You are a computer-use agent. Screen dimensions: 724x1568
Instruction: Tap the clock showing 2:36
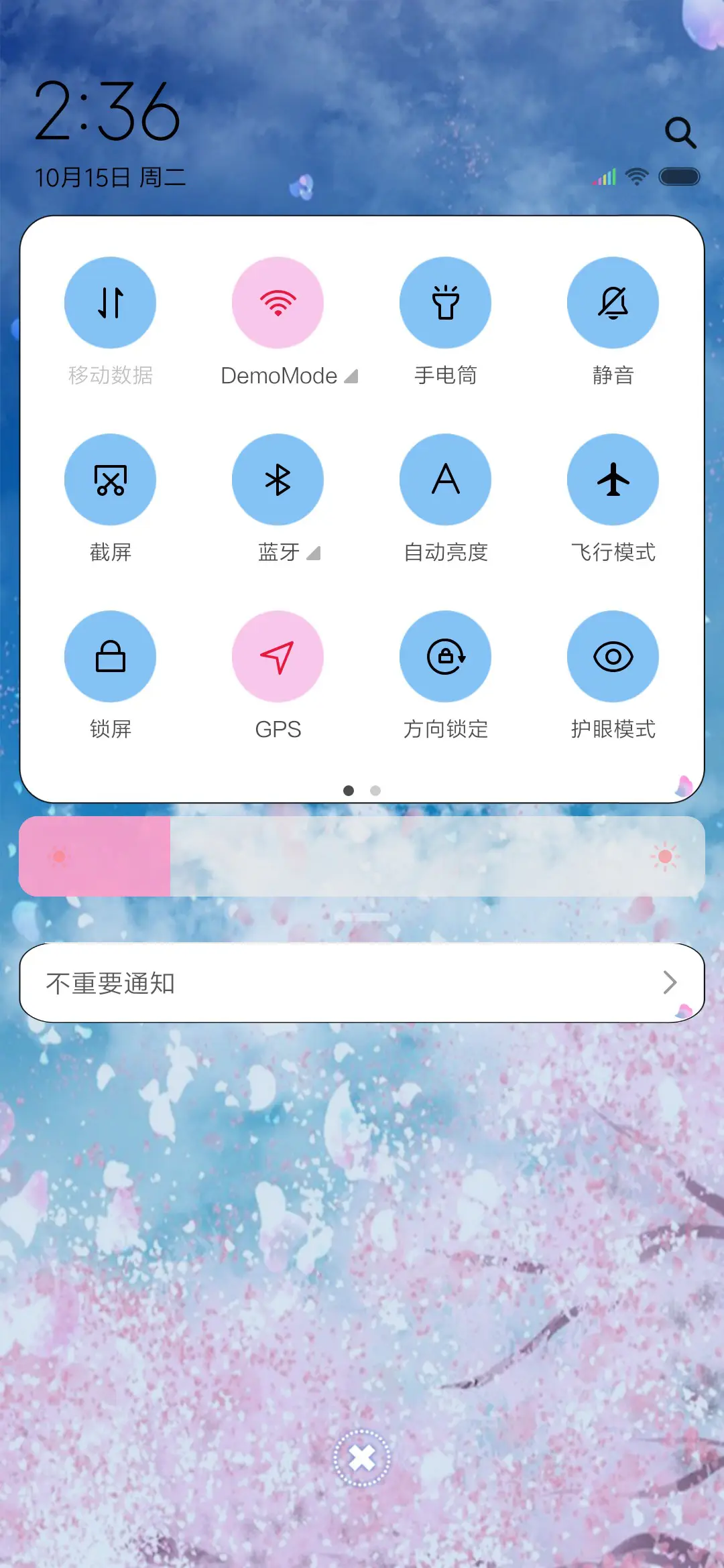(107, 111)
